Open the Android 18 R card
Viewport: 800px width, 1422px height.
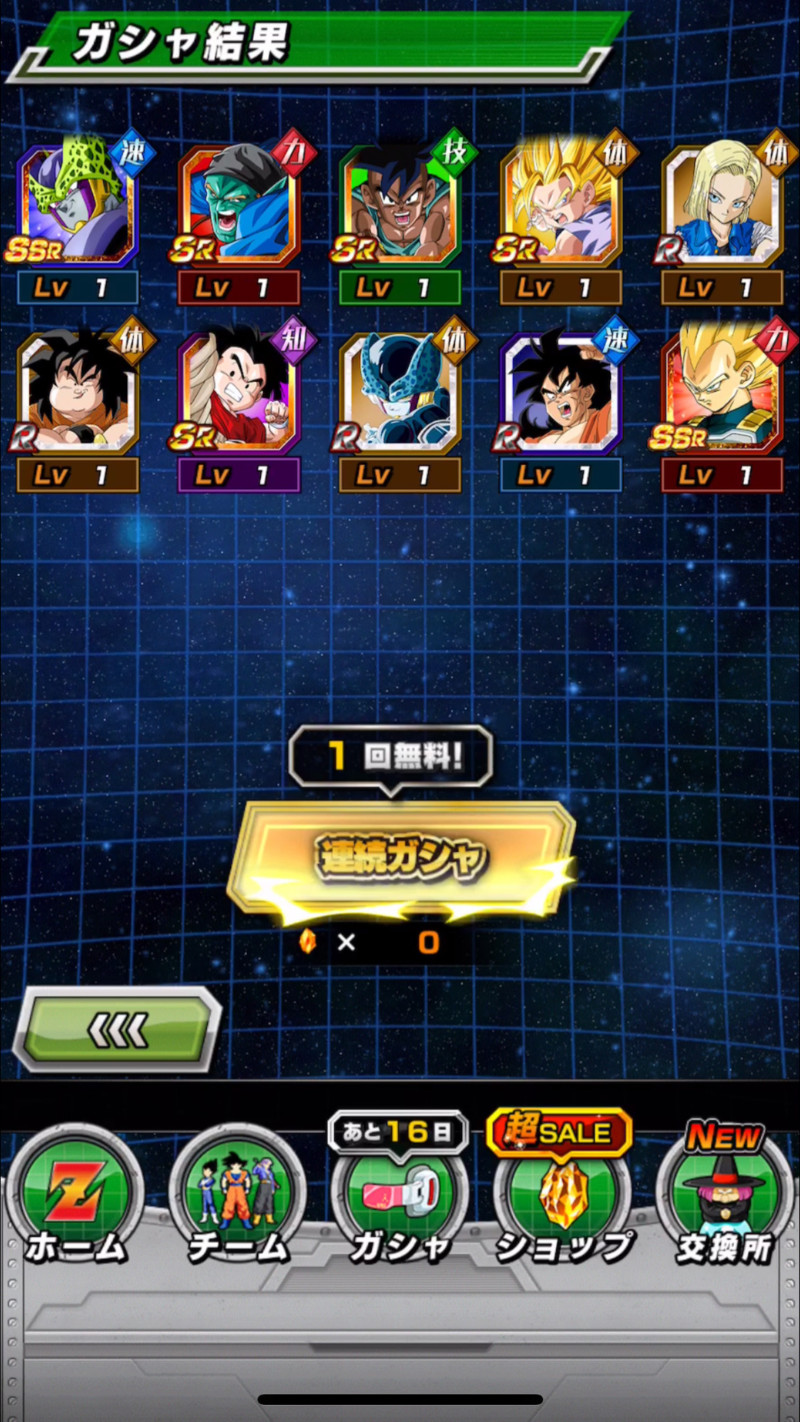point(722,205)
